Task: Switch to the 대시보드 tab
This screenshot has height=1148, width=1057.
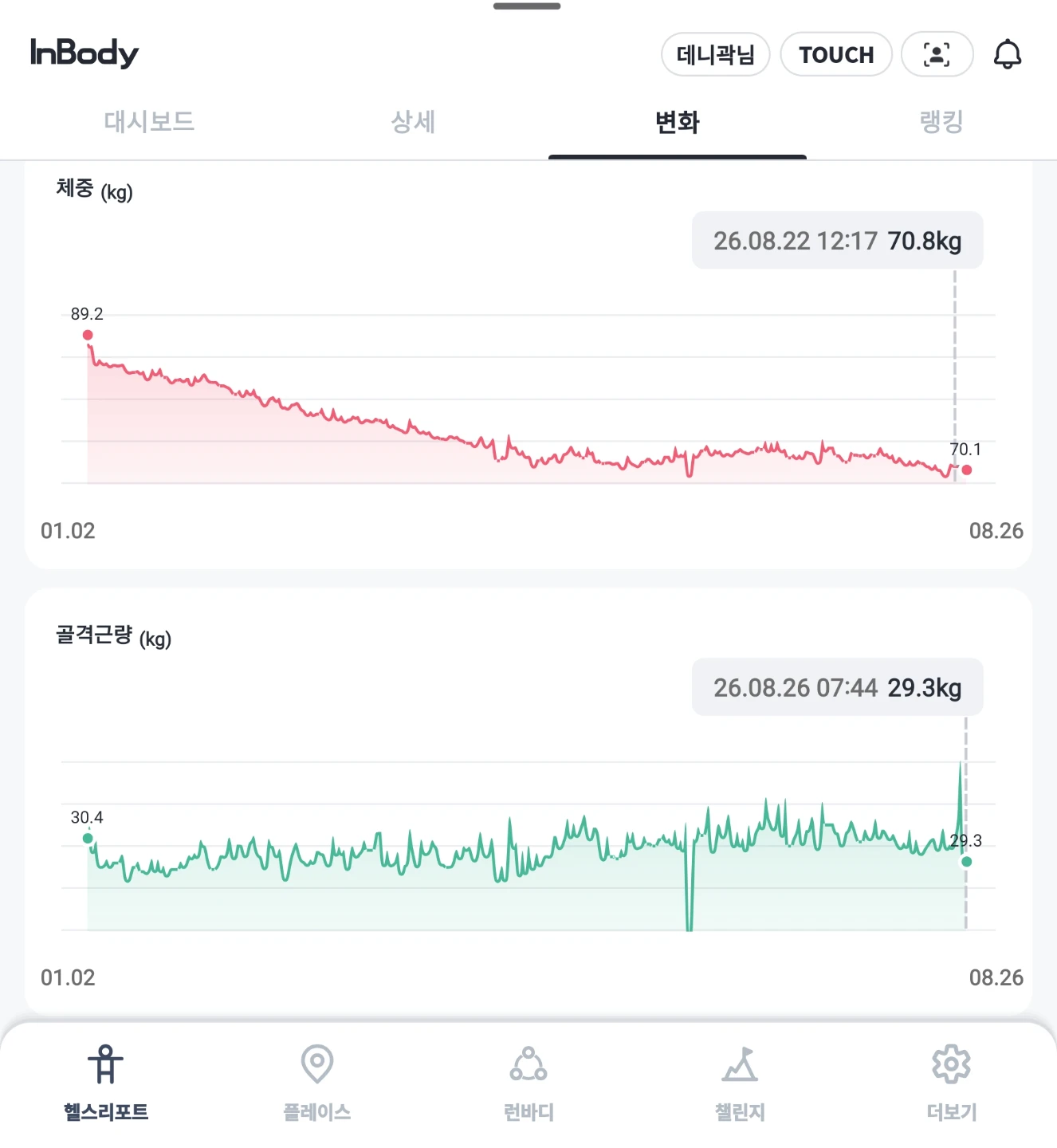Action: [x=149, y=122]
